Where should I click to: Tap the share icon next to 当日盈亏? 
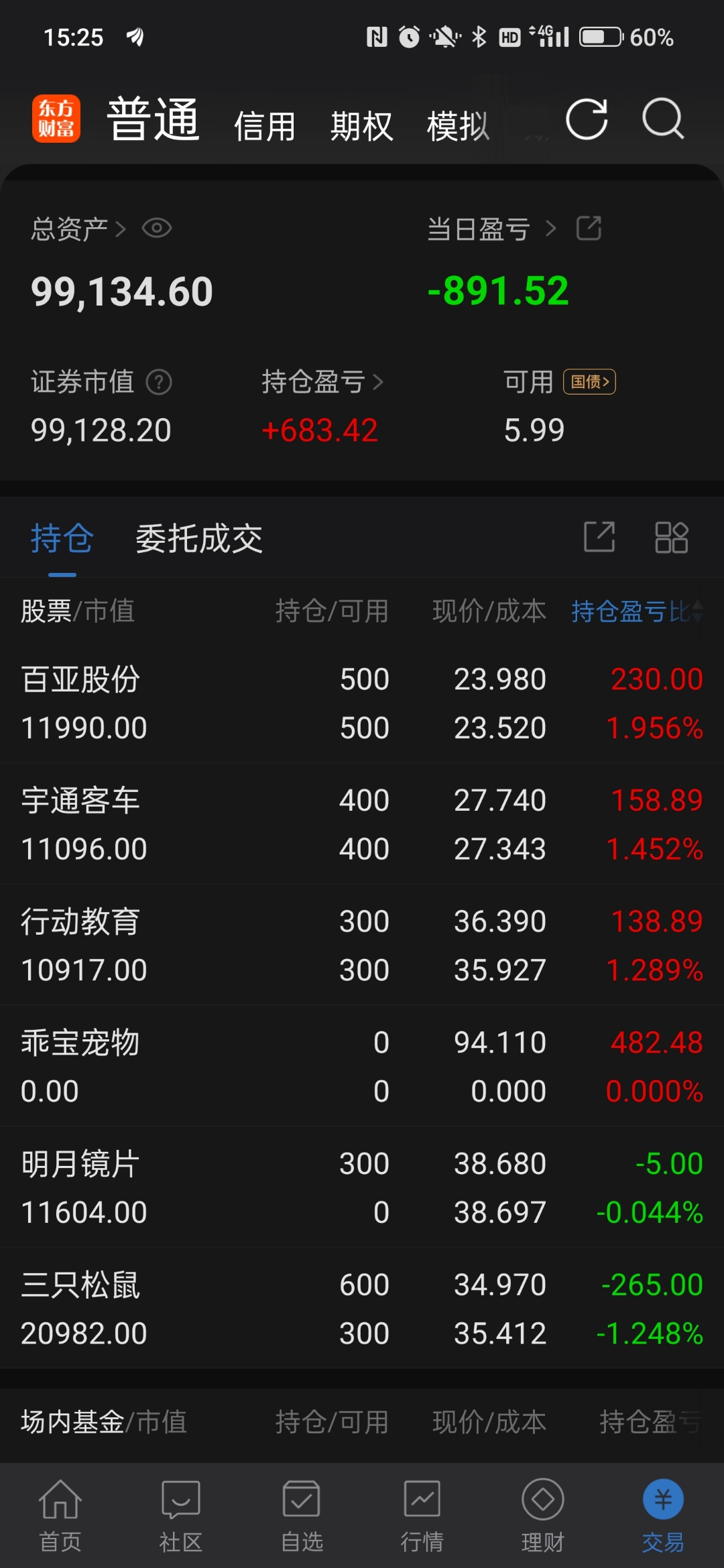coord(589,228)
